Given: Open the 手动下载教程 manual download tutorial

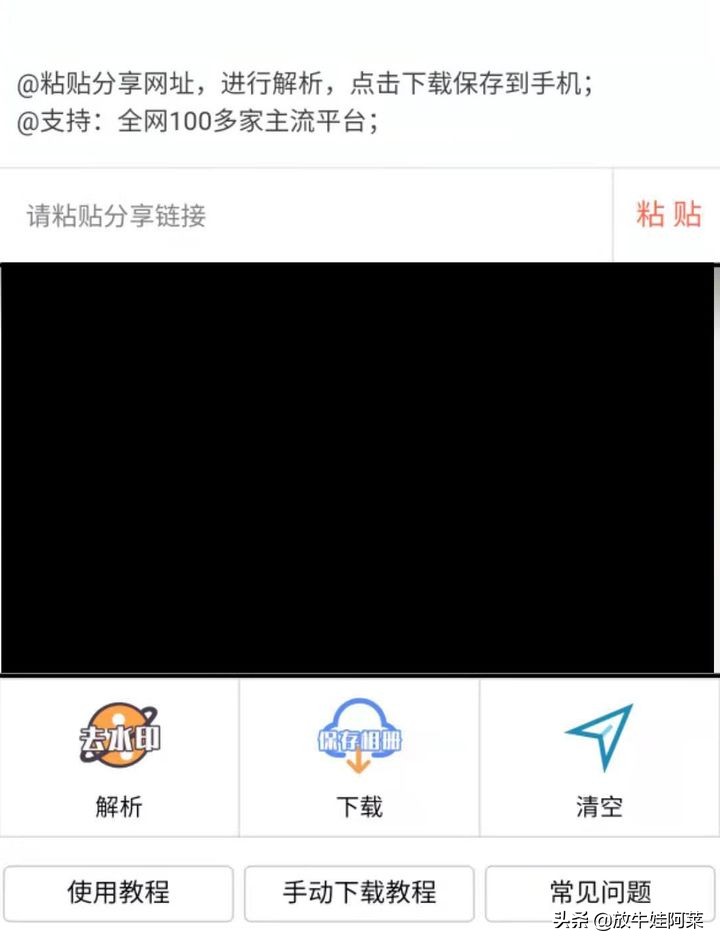Looking at the screenshot, I should pos(359,894).
